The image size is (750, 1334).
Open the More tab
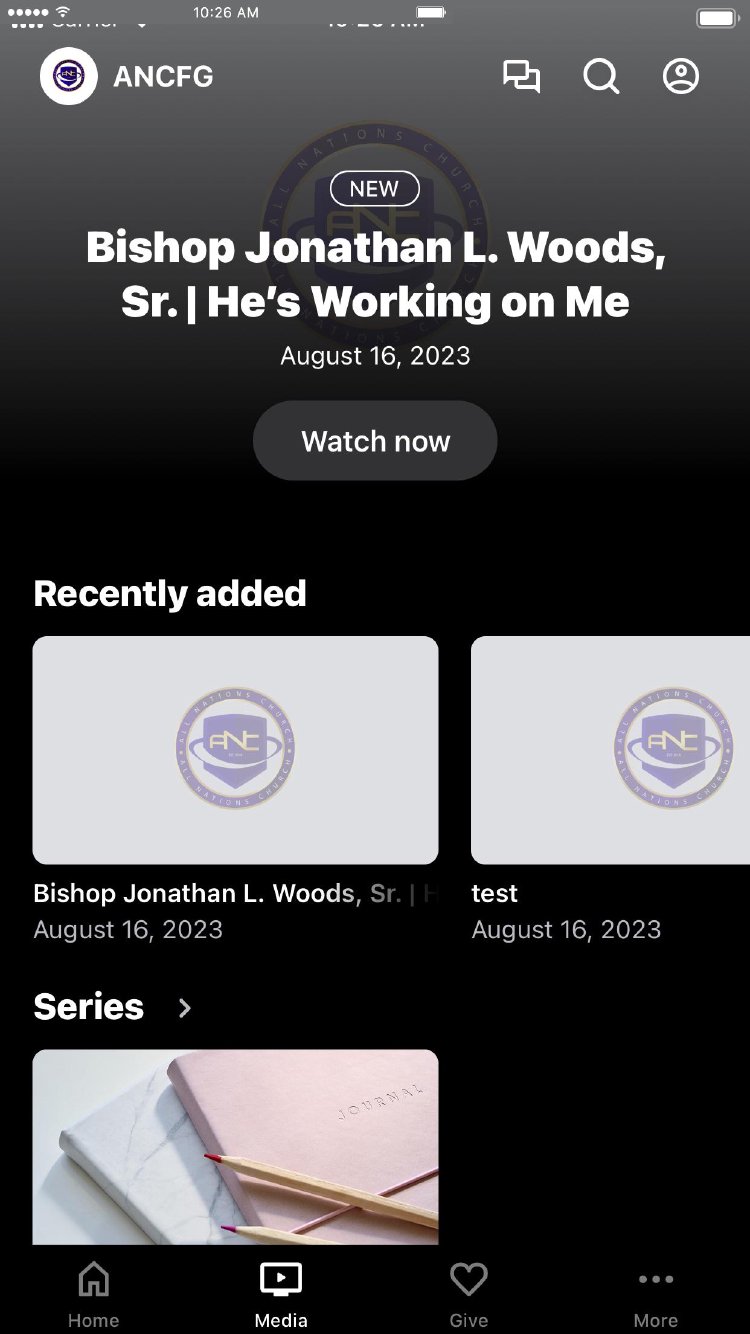coord(656,1294)
